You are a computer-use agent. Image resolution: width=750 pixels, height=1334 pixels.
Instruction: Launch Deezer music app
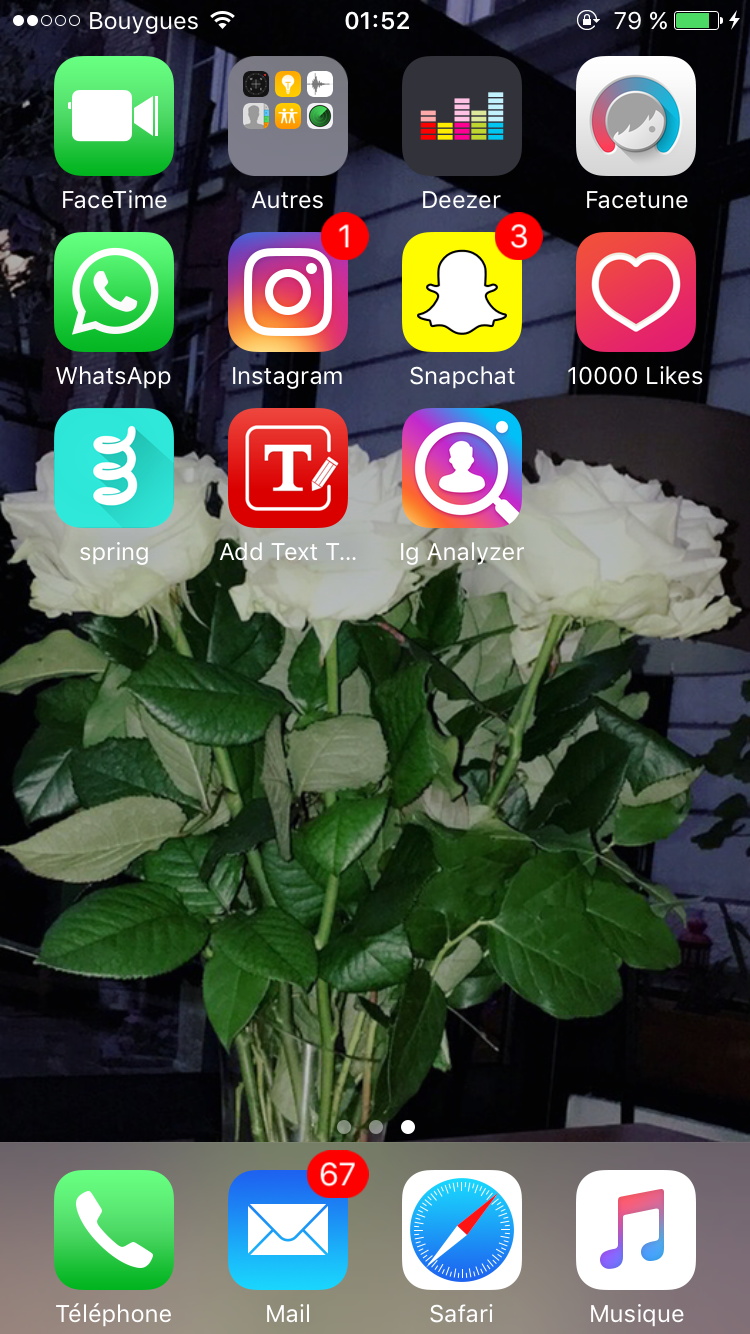[462, 116]
